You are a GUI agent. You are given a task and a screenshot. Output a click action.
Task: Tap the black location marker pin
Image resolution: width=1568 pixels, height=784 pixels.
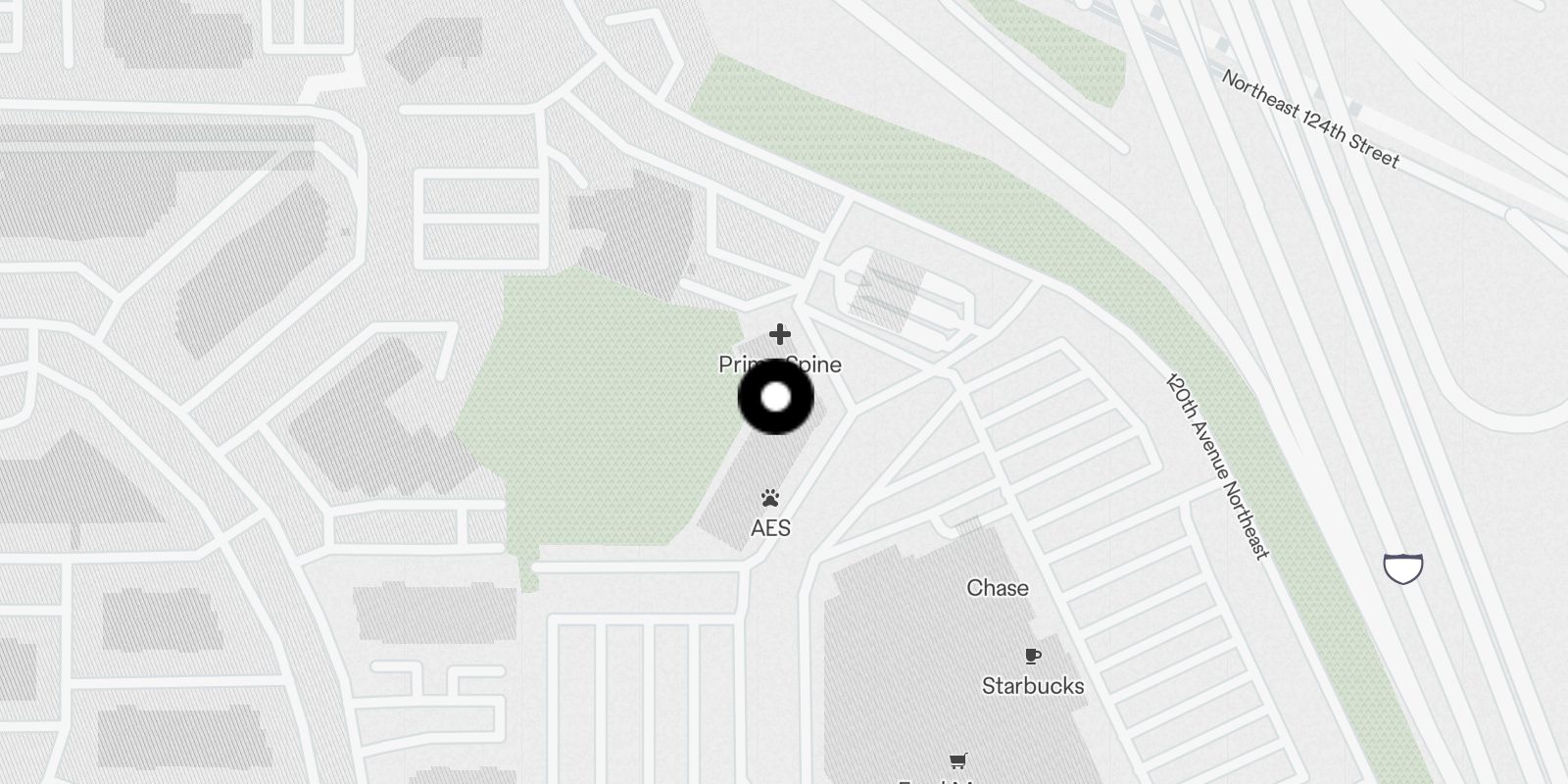(x=775, y=397)
